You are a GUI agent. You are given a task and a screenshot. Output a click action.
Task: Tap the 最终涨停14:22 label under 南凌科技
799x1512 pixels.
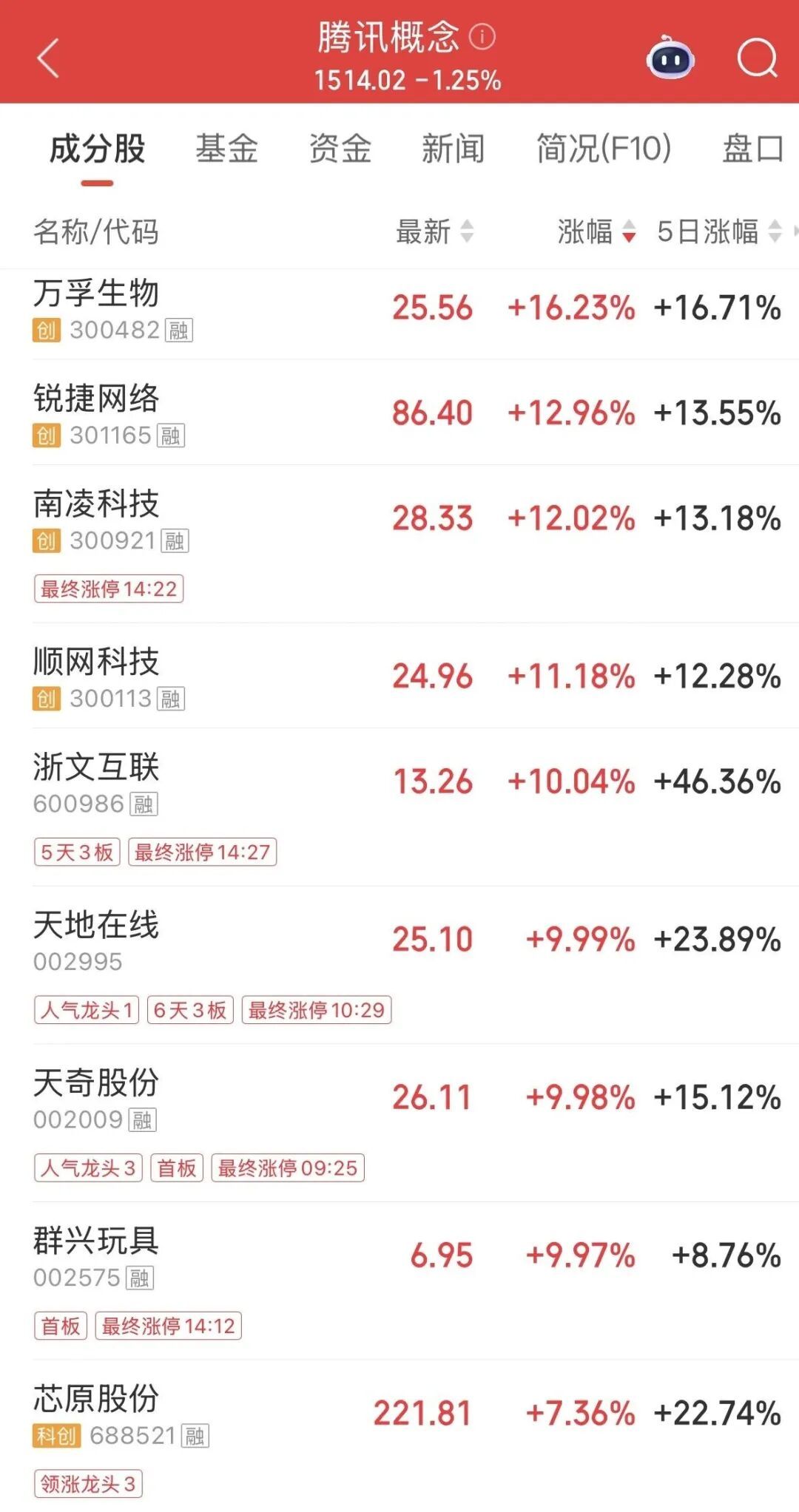[108, 590]
